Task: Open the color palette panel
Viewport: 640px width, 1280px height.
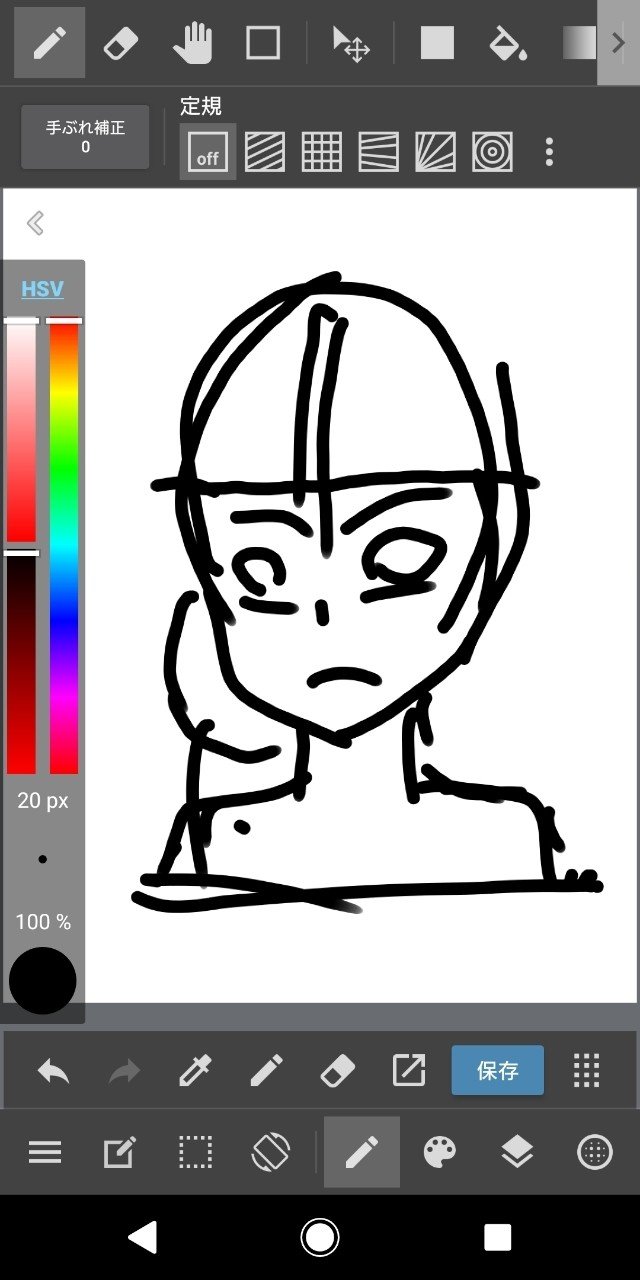Action: tap(439, 1153)
